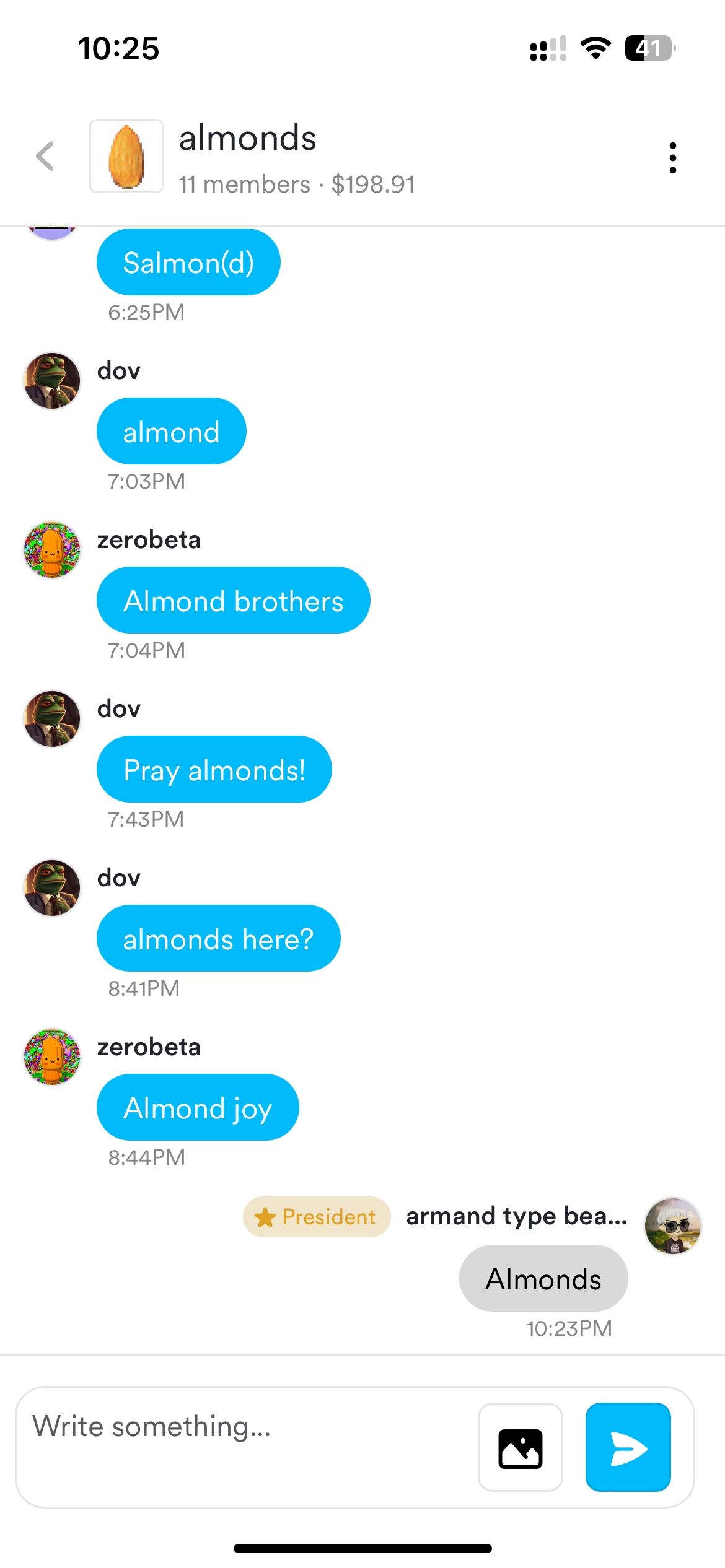View armand type bea... profile picture
Image resolution: width=725 pixels, height=1568 pixels.
[x=673, y=1226]
